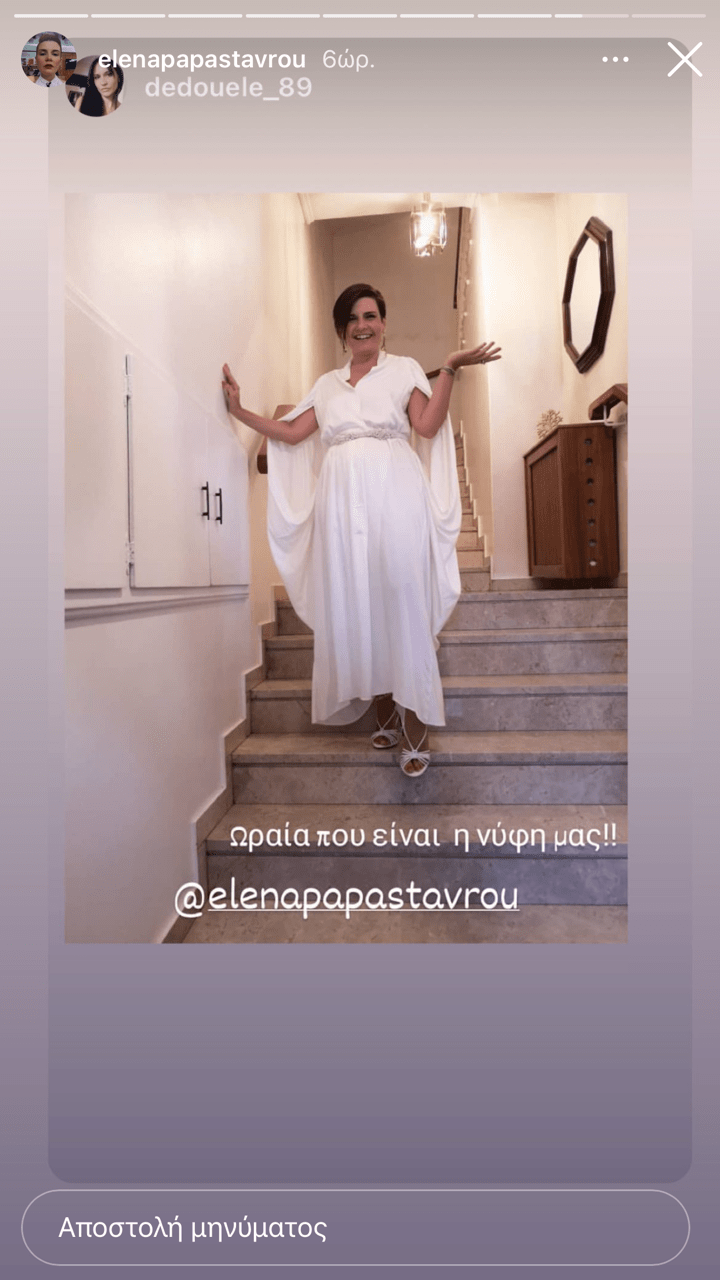Open elenapapastavrou's profile from the header
The height and width of the screenshot is (1280, 720).
click(x=202, y=60)
